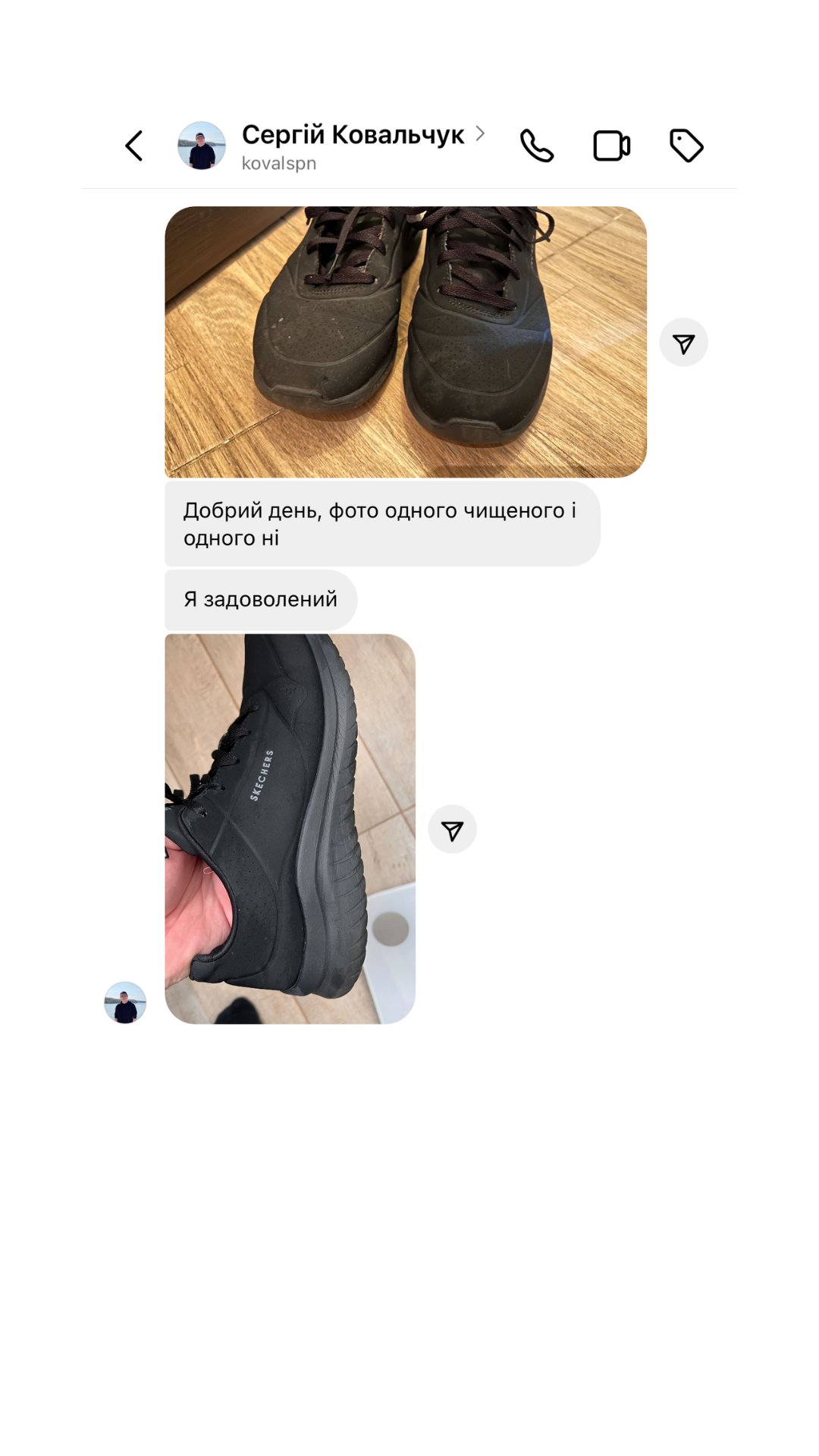Forward the Skechers side-view photo

click(x=452, y=830)
